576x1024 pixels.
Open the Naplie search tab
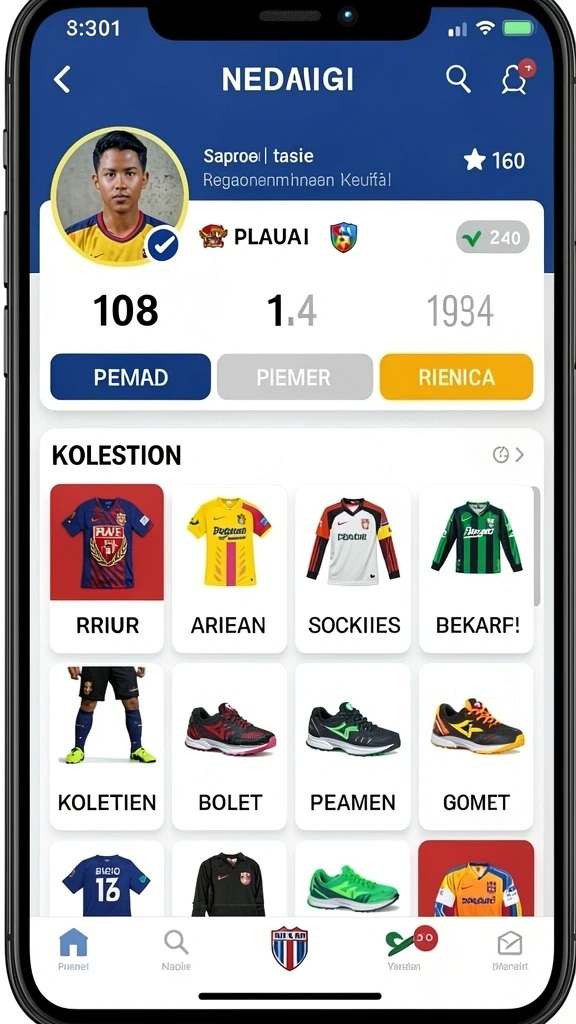176,950
